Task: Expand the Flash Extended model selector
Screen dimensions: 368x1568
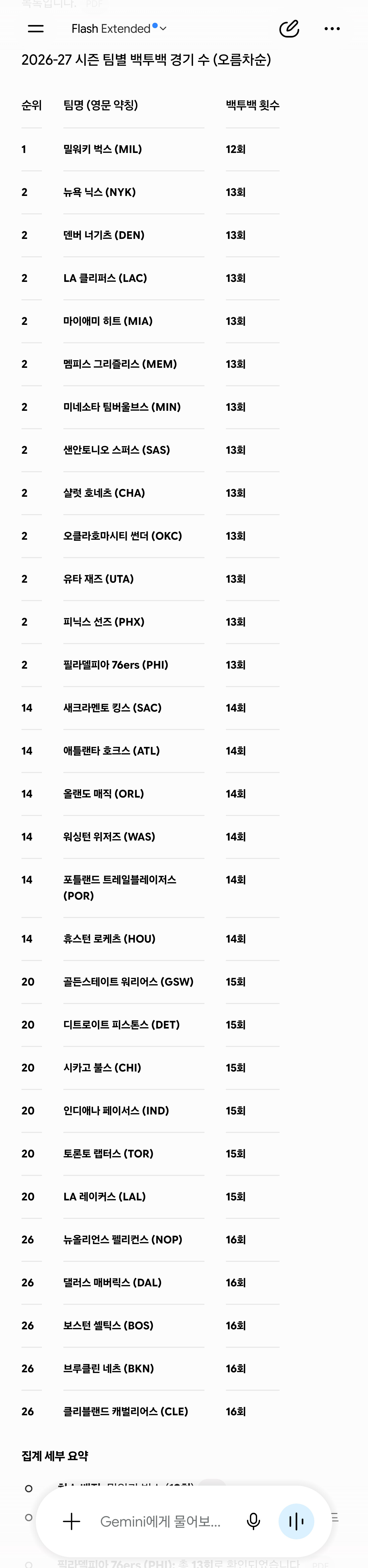Action: click(119, 29)
